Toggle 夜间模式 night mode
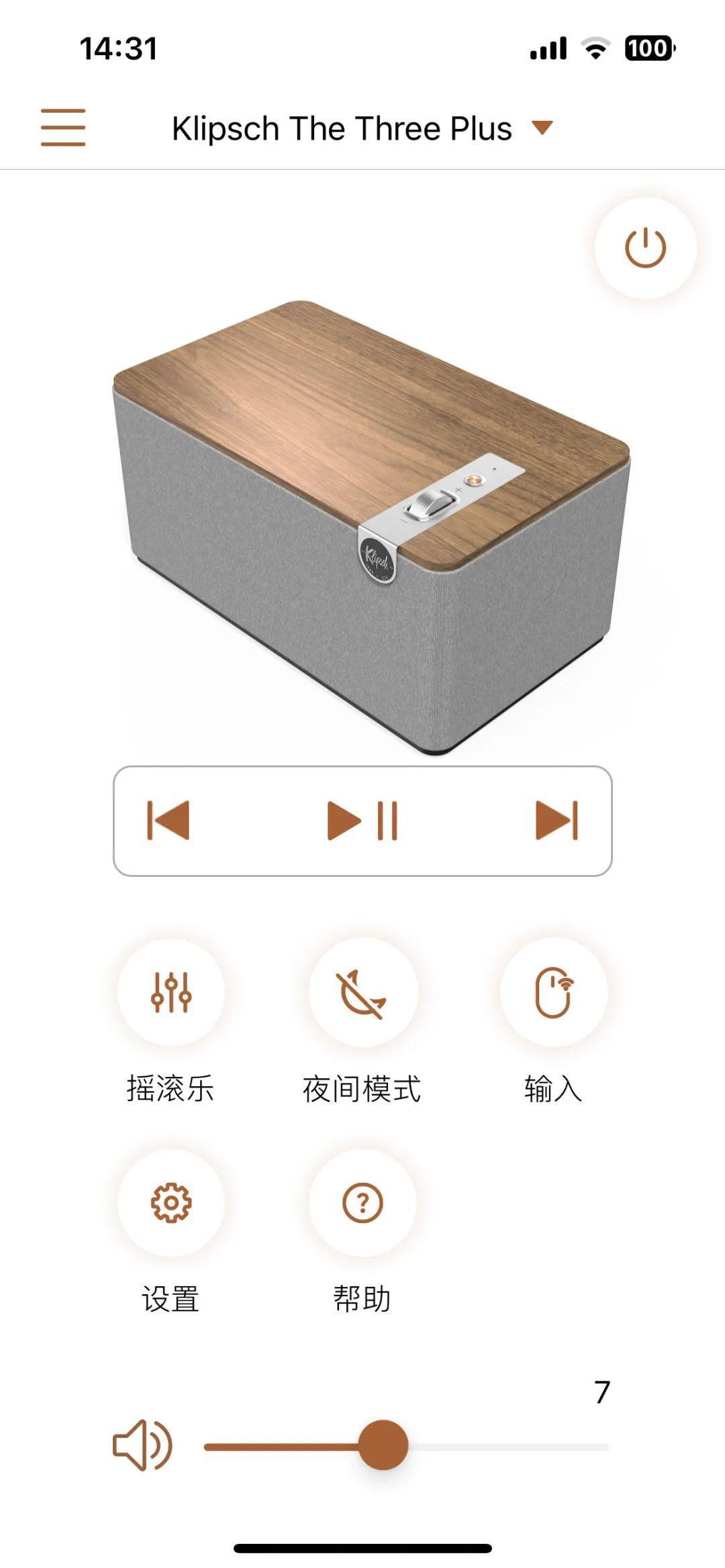The height and width of the screenshot is (1568, 725). click(x=362, y=992)
